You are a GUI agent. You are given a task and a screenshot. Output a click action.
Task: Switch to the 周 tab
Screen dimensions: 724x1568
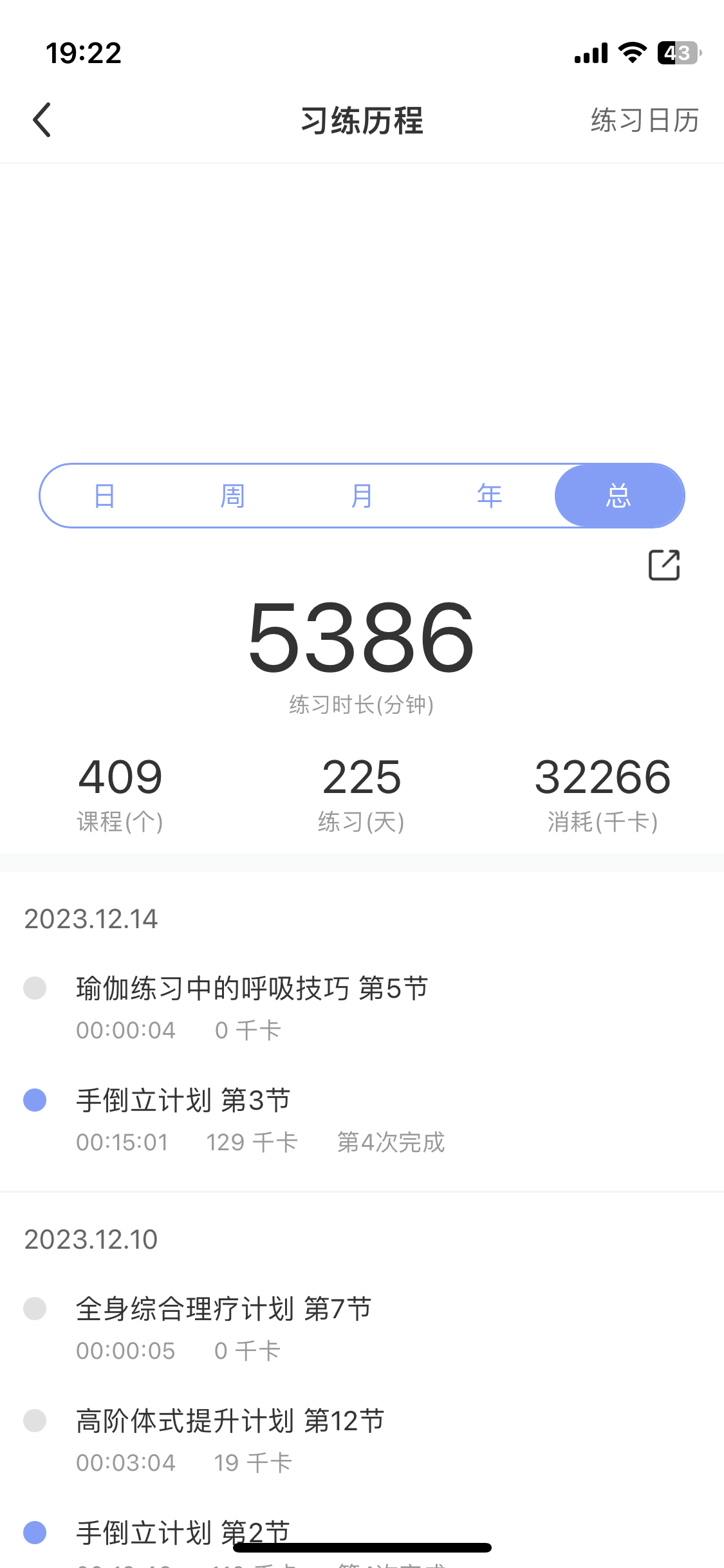pos(233,496)
